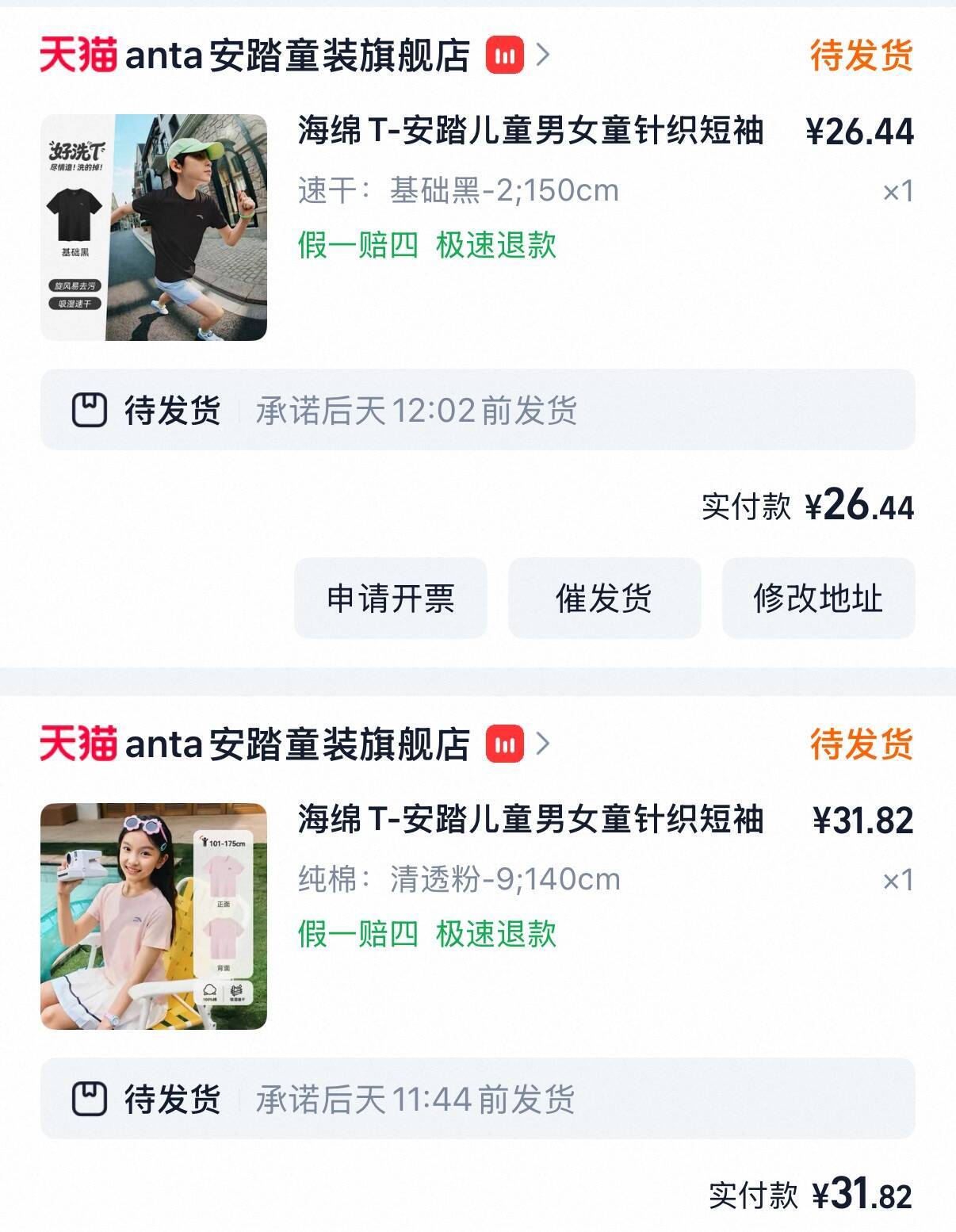Open the pink T-shirt product image
The width and height of the screenshot is (956, 1232).
coord(154,916)
